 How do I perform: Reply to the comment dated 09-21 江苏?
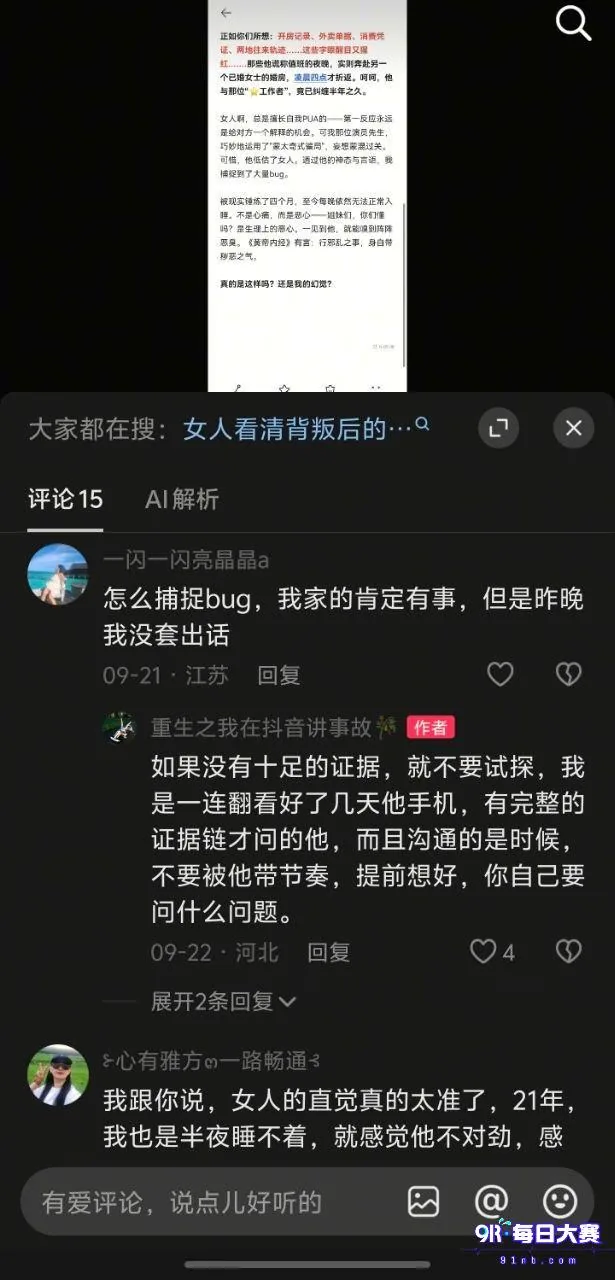279,675
